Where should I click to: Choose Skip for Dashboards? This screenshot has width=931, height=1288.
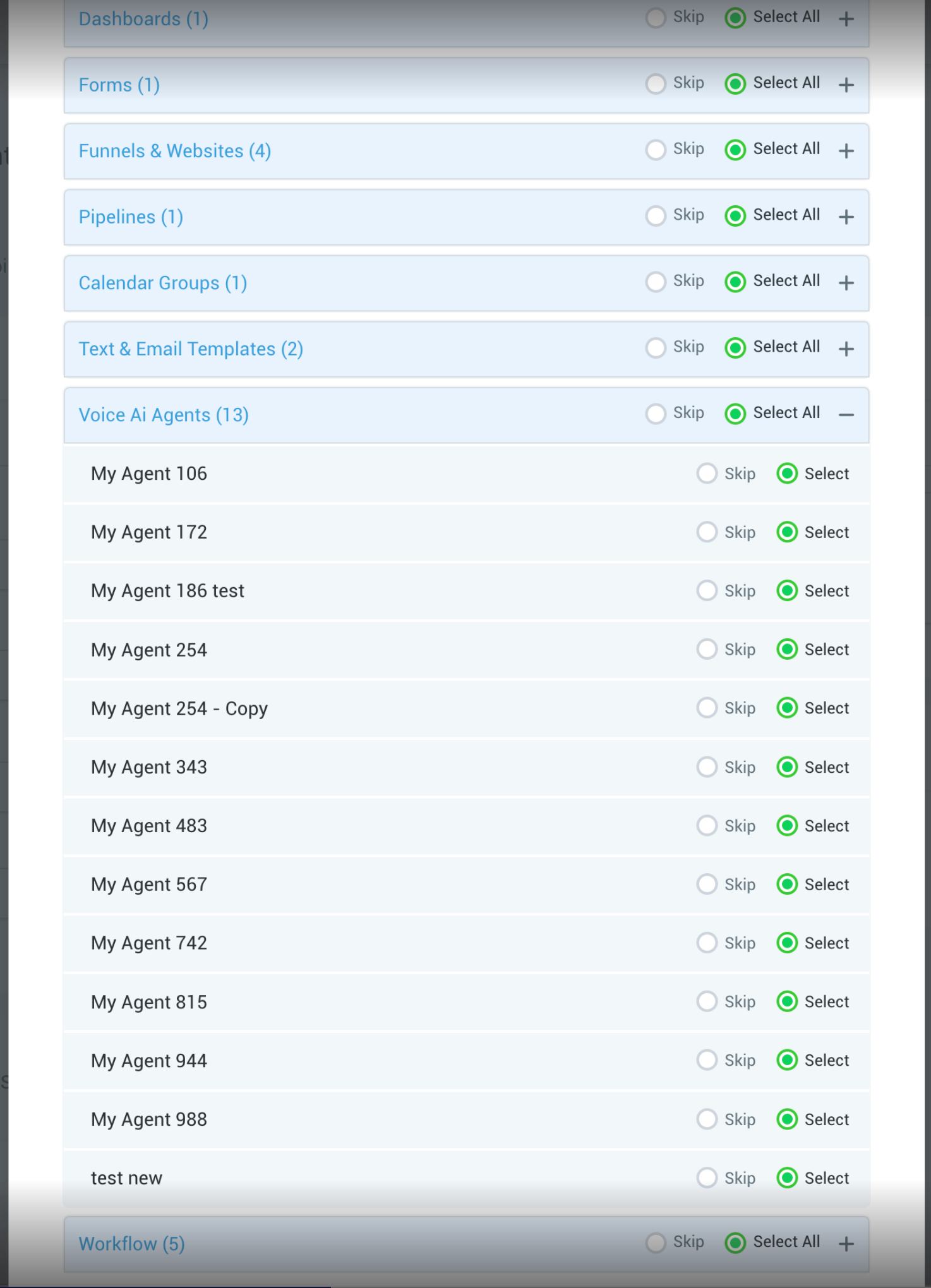click(656, 18)
